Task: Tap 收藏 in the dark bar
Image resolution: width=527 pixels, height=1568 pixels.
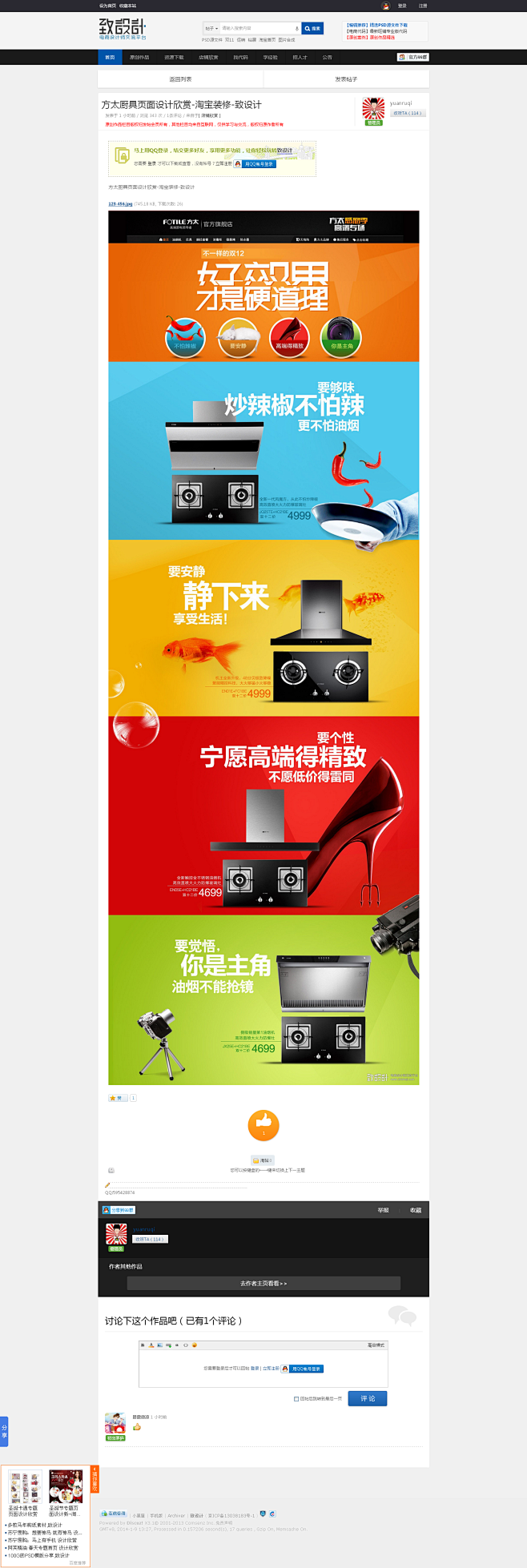Action: pos(415,1210)
